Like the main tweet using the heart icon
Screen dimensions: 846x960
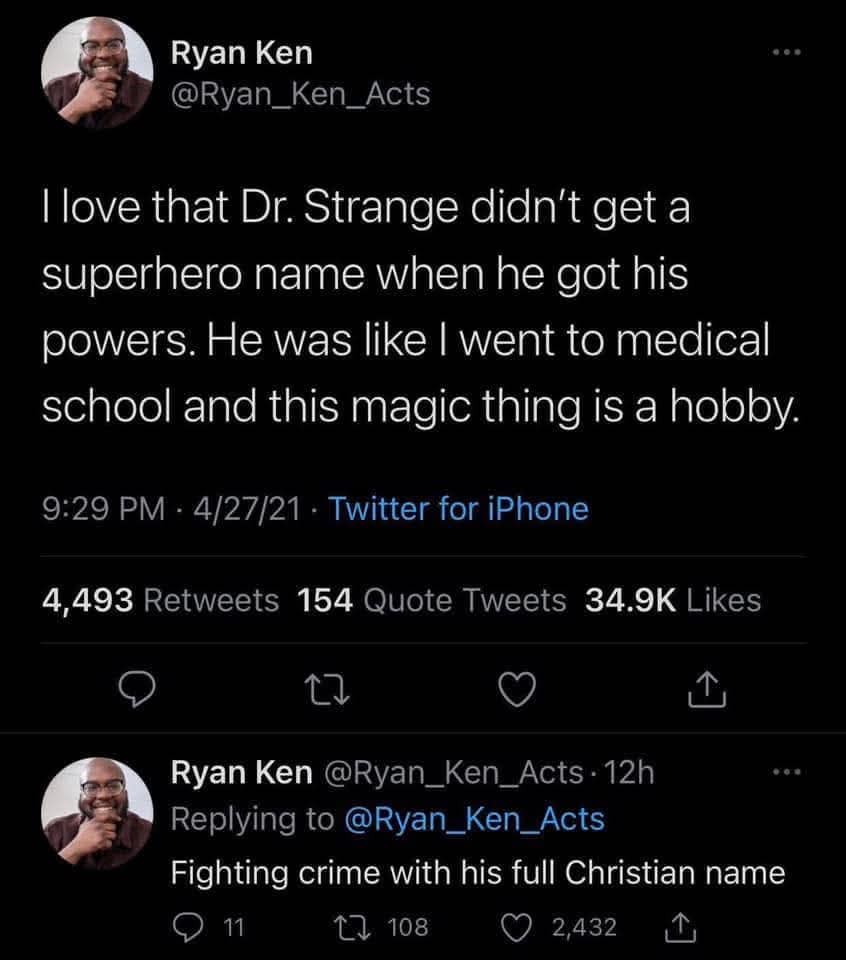click(517, 688)
